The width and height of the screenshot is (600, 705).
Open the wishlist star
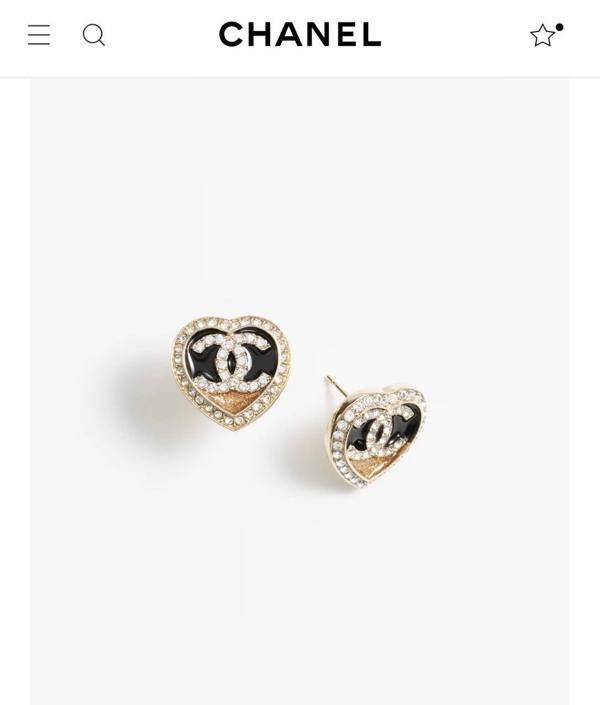[x=543, y=36]
